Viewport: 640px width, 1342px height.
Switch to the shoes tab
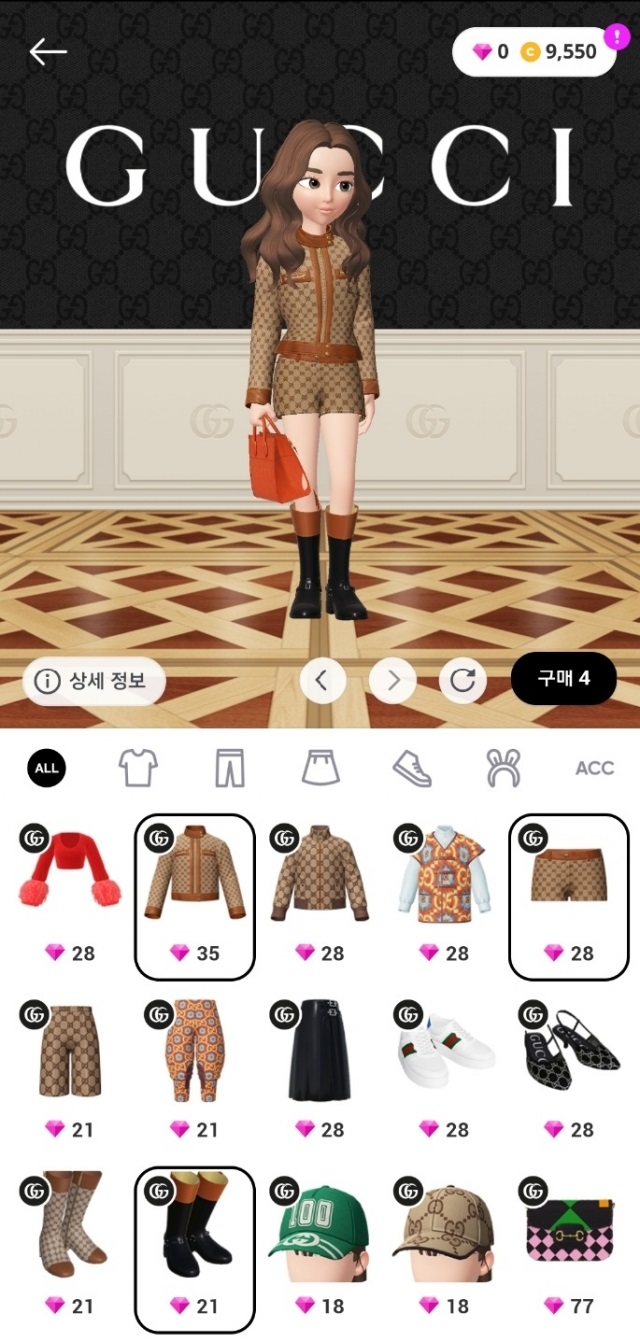coord(412,768)
